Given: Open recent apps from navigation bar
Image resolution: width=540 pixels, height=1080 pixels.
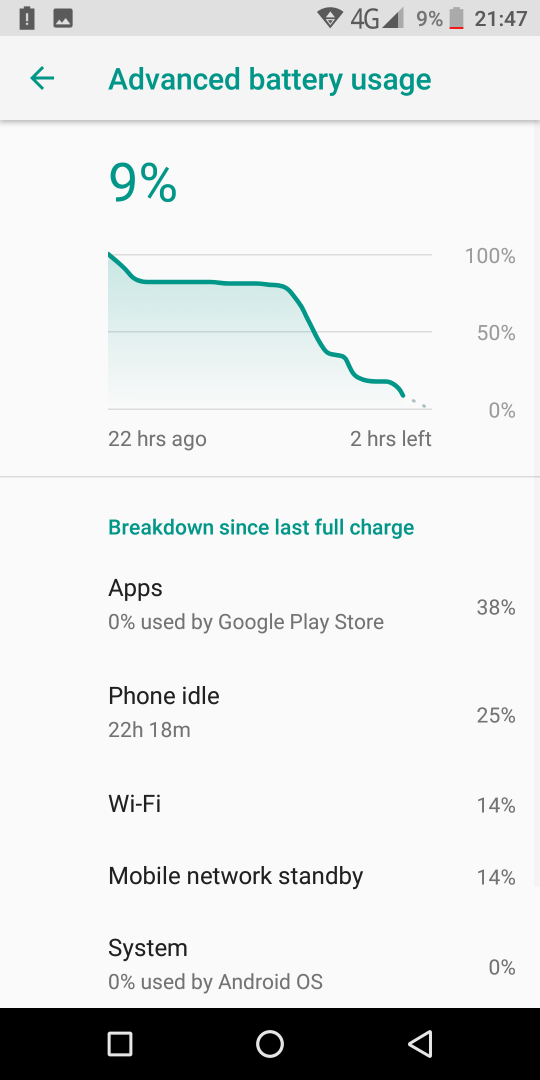Looking at the screenshot, I should [120, 1043].
